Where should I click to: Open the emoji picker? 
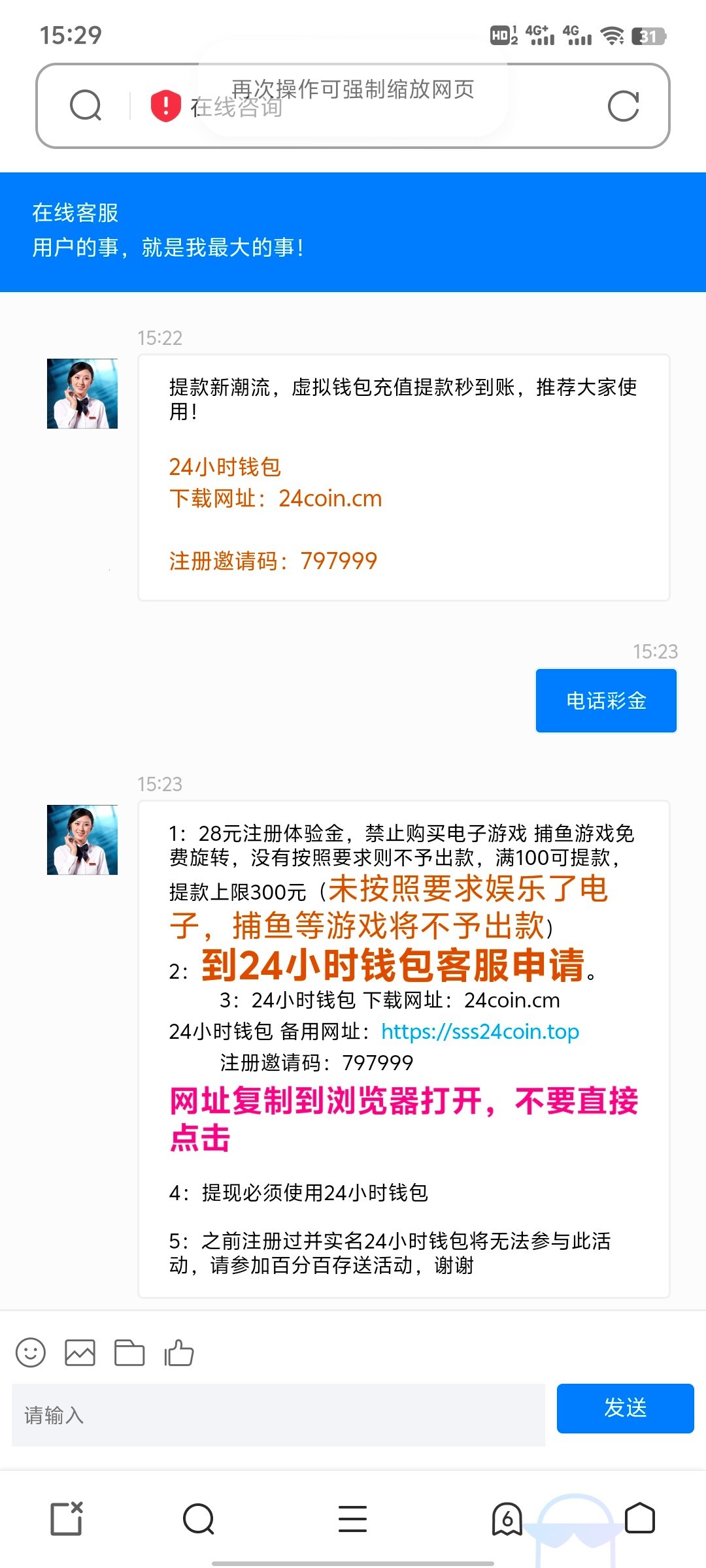(31, 1352)
